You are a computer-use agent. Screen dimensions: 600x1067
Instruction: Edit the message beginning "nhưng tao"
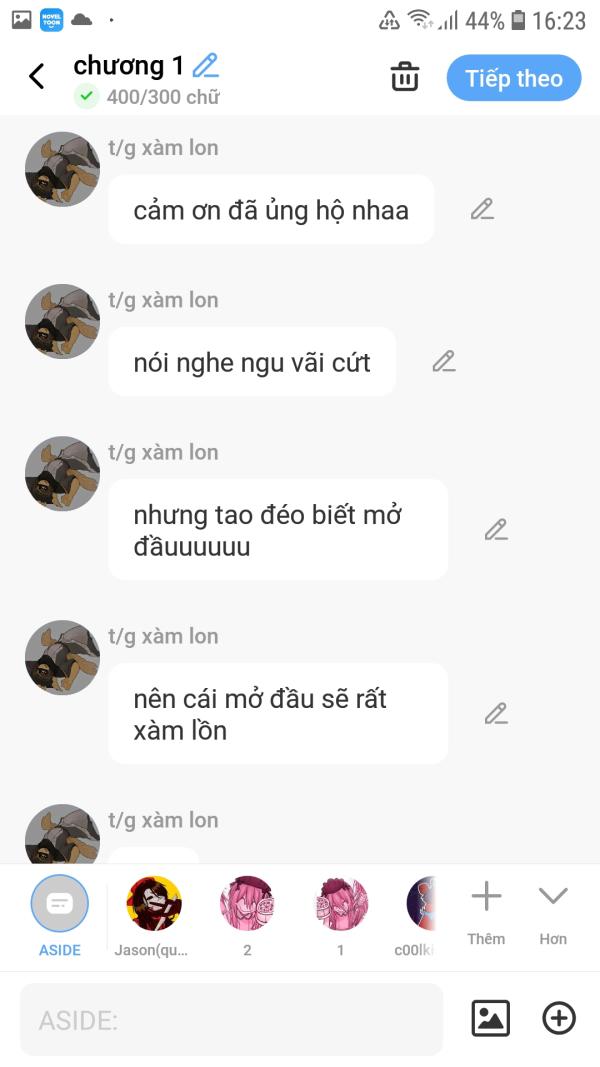[496, 530]
